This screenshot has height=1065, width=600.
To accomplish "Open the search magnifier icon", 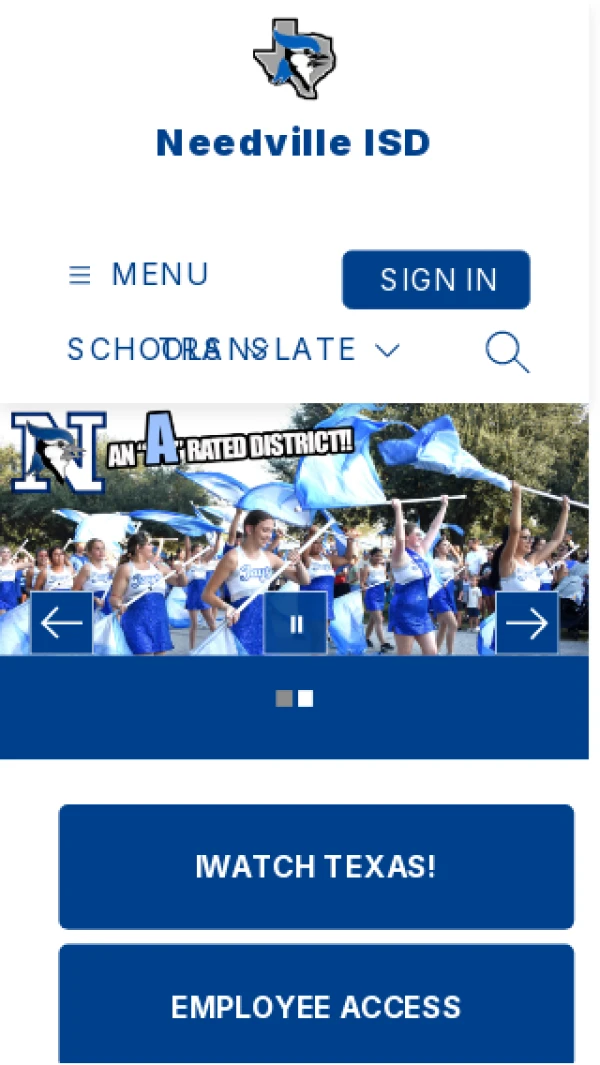I will [507, 353].
